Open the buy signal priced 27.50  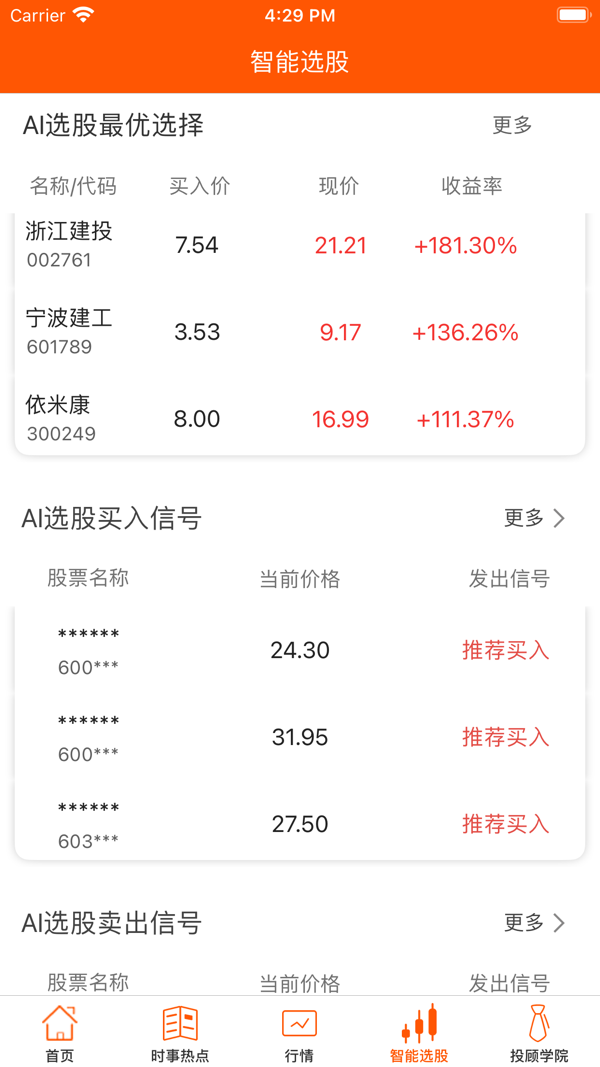(299, 824)
